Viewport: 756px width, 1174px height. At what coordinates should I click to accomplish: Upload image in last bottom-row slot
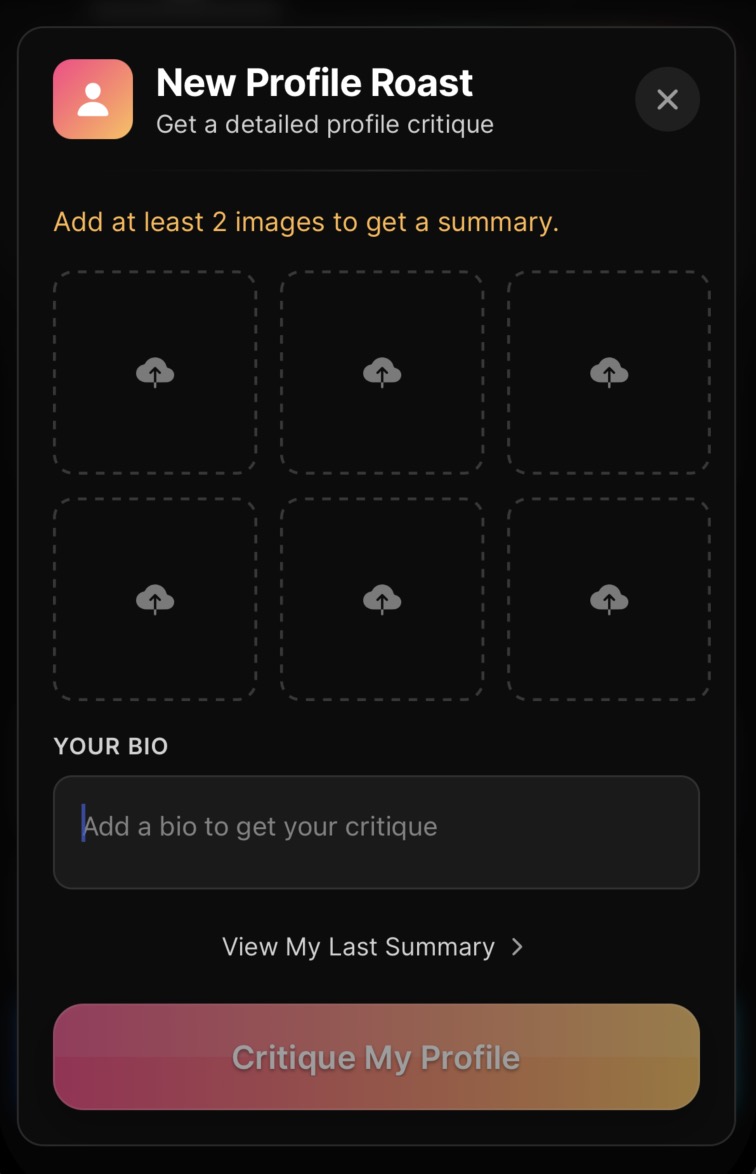click(x=609, y=599)
